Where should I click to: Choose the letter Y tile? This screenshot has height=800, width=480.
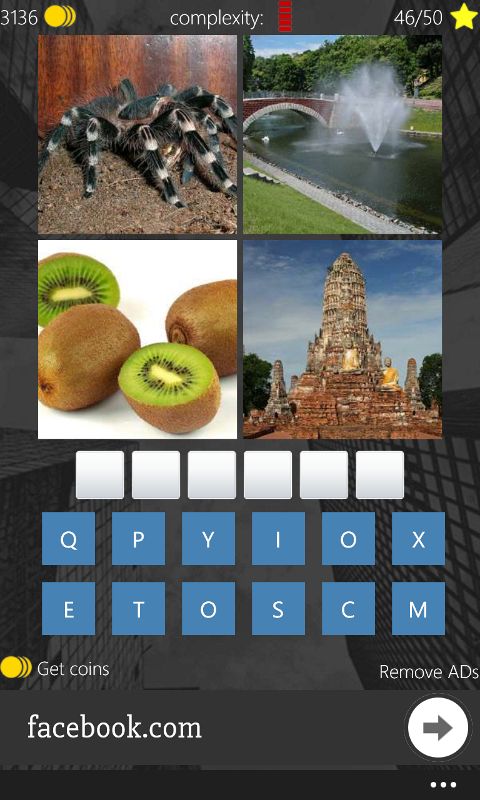[208, 539]
